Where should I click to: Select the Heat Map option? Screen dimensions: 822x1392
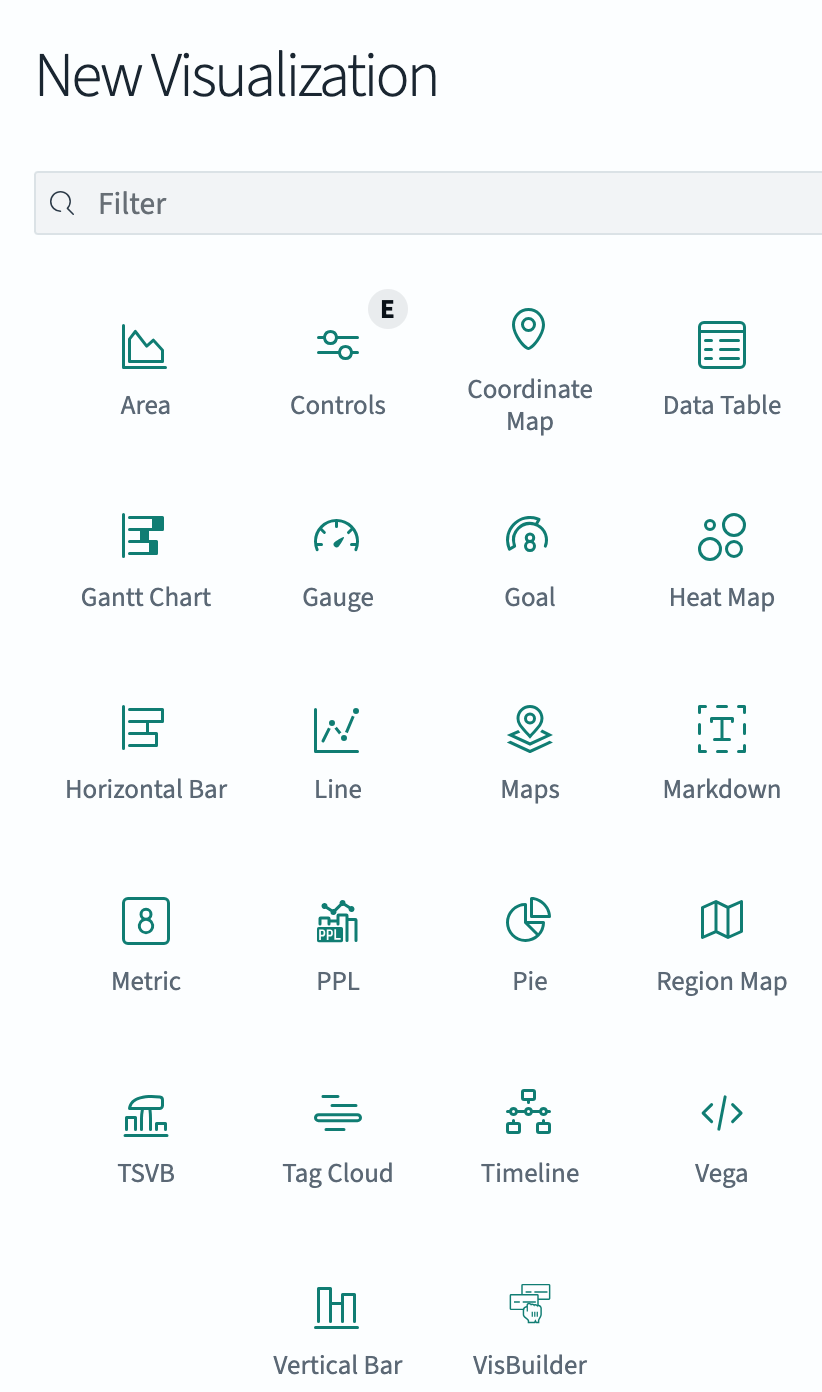point(722,560)
